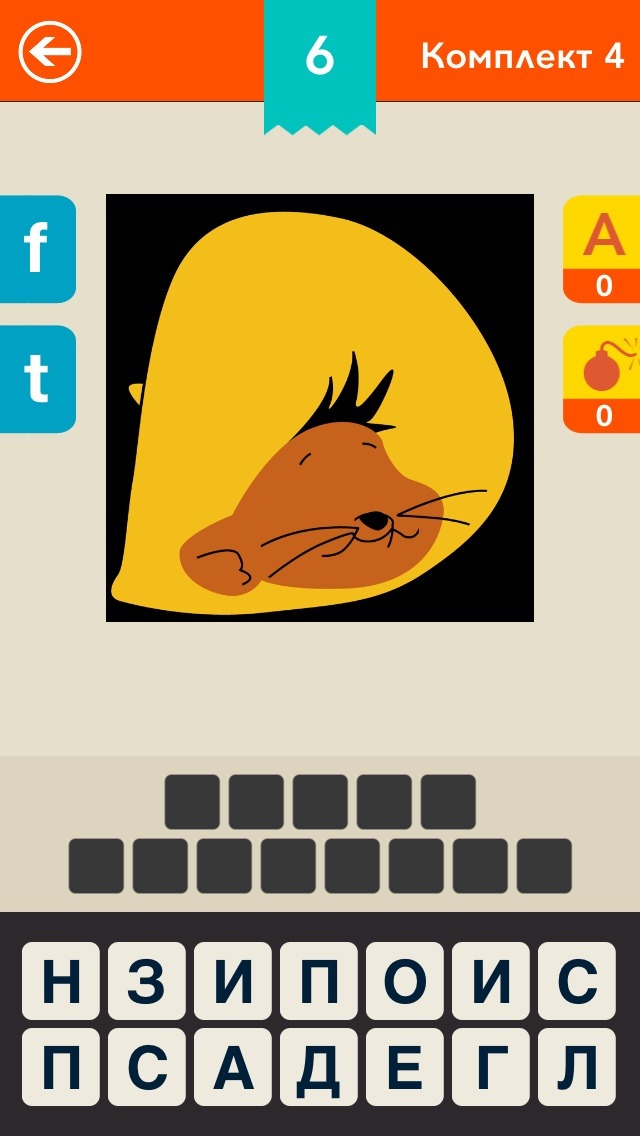The width and height of the screenshot is (640, 1136).
Task: Share the puzzle on Facebook
Action: [x=37, y=249]
